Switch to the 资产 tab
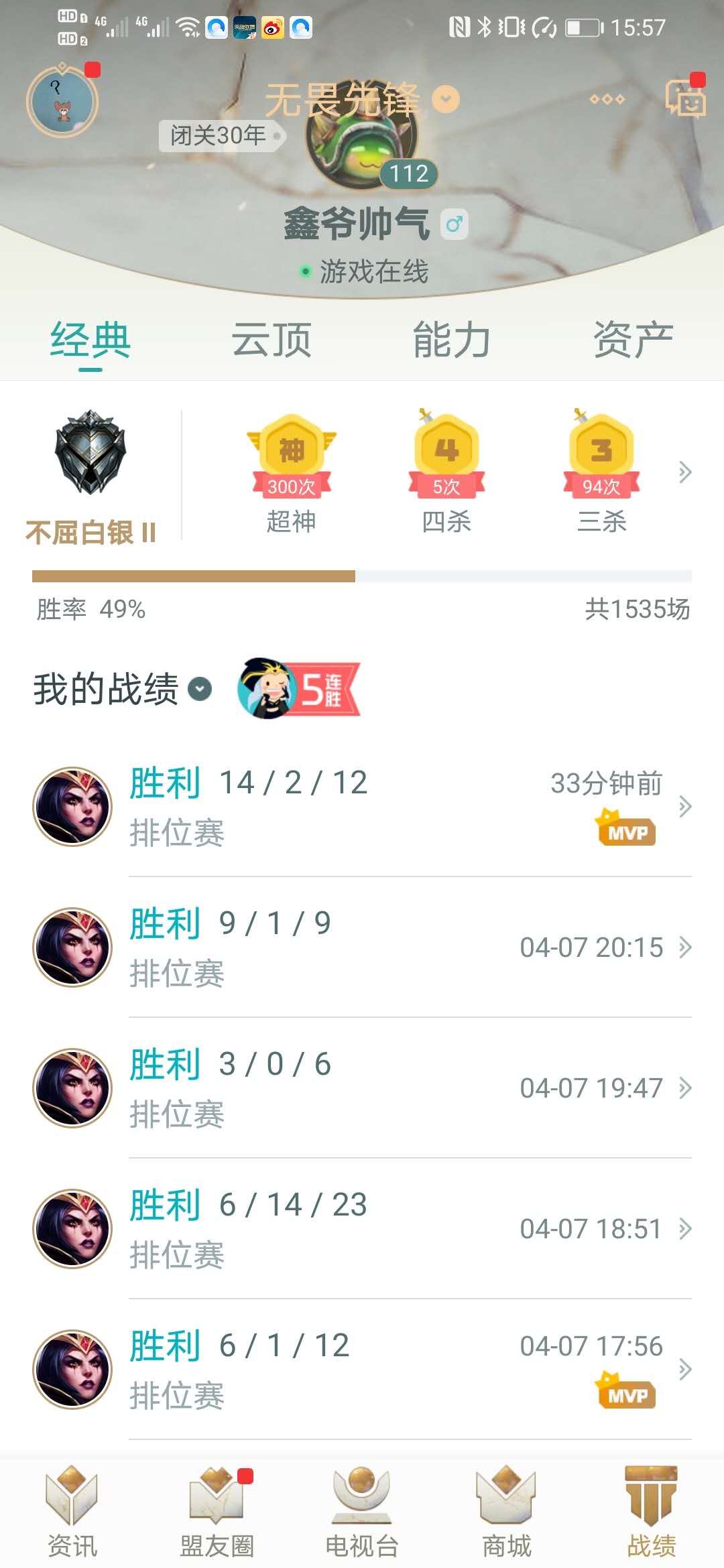Screen dimensions: 724x1568 pos(633,340)
